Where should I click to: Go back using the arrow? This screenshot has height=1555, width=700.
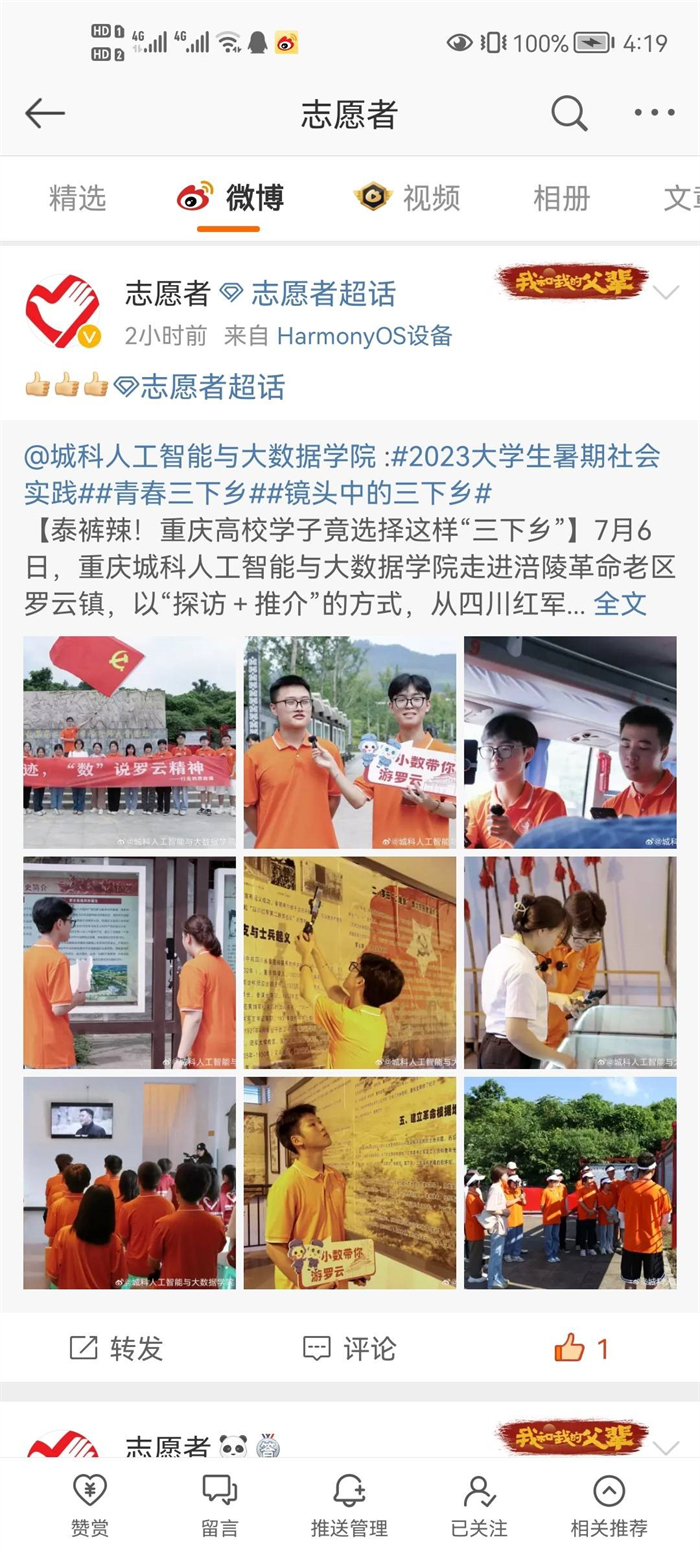point(44,114)
